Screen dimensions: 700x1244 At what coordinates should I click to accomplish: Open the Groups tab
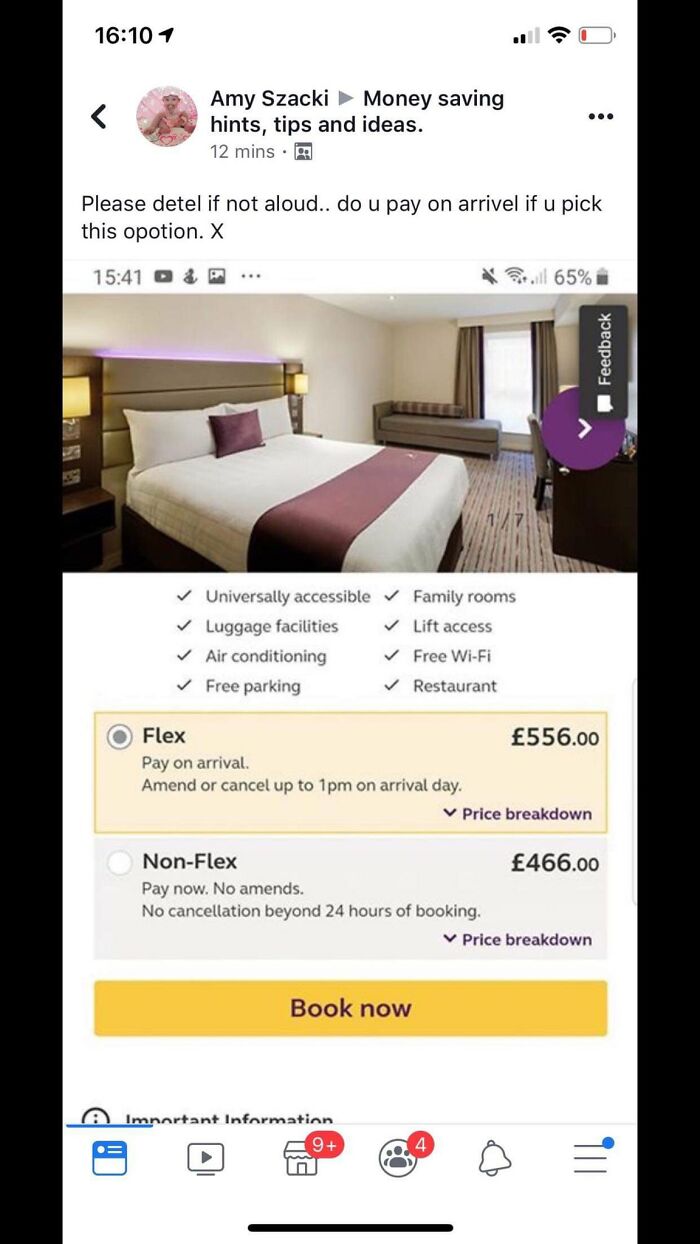398,1158
